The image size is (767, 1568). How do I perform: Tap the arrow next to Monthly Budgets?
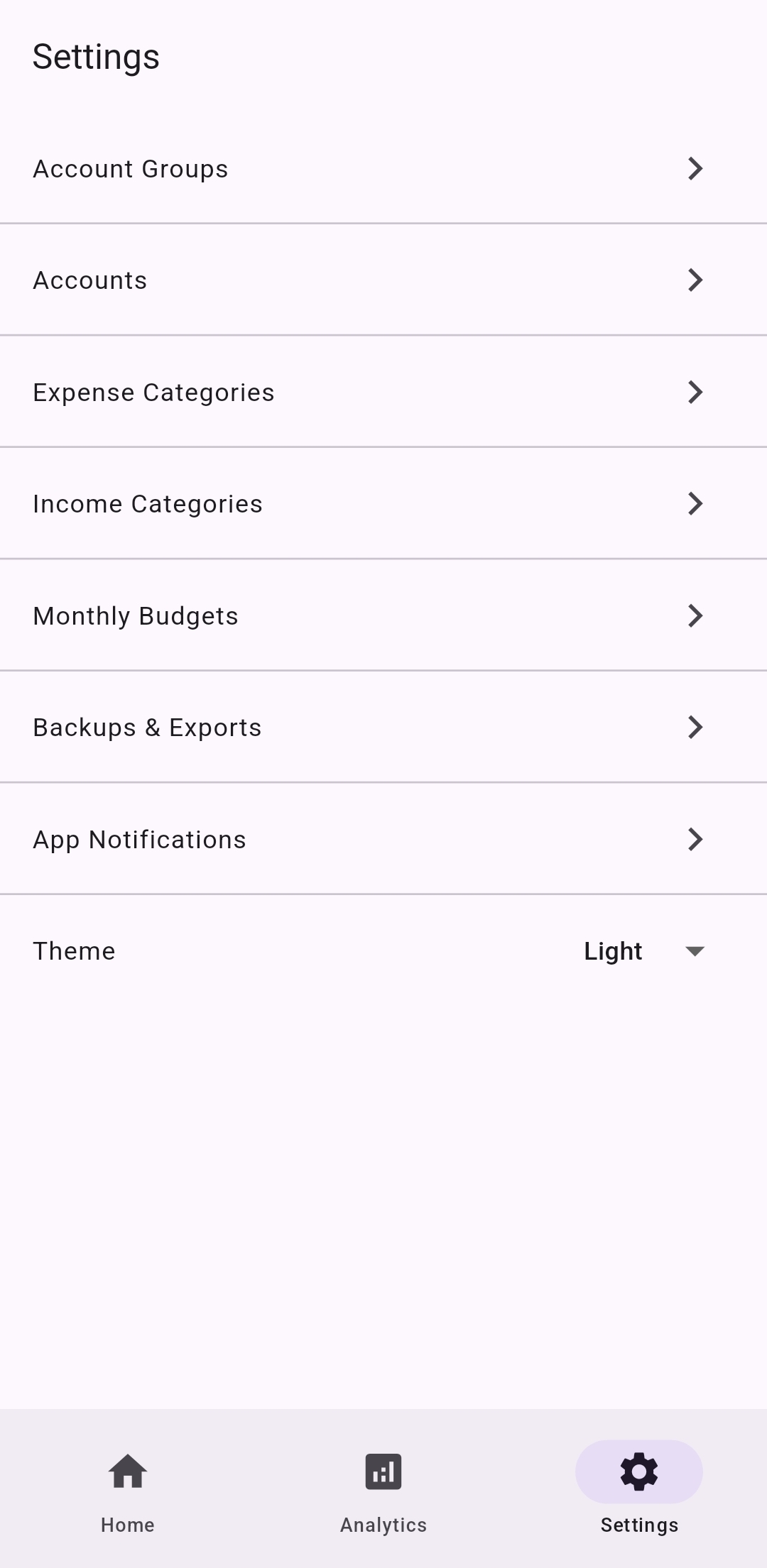tap(695, 615)
